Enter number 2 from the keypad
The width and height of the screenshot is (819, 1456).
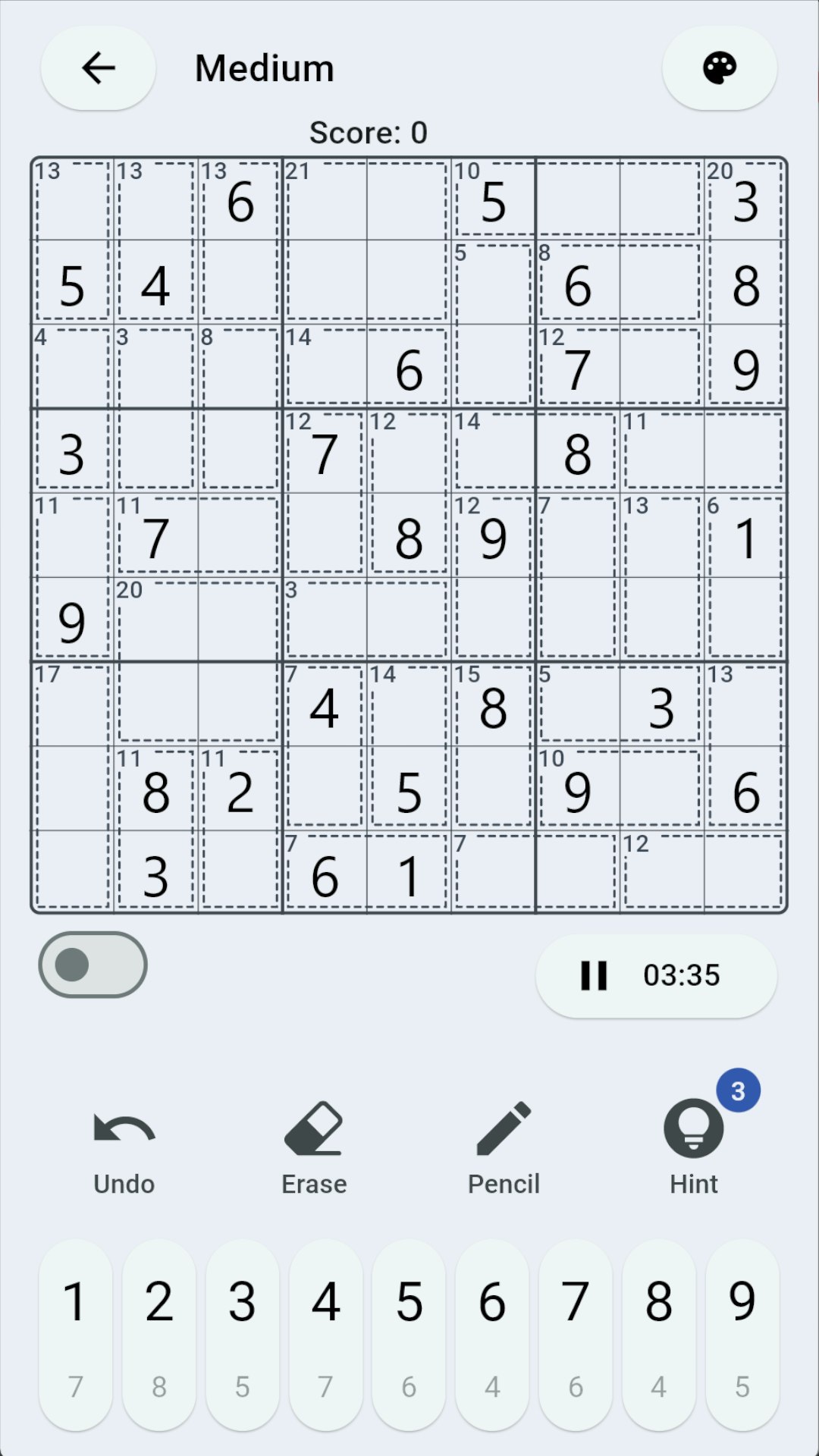click(158, 1335)
